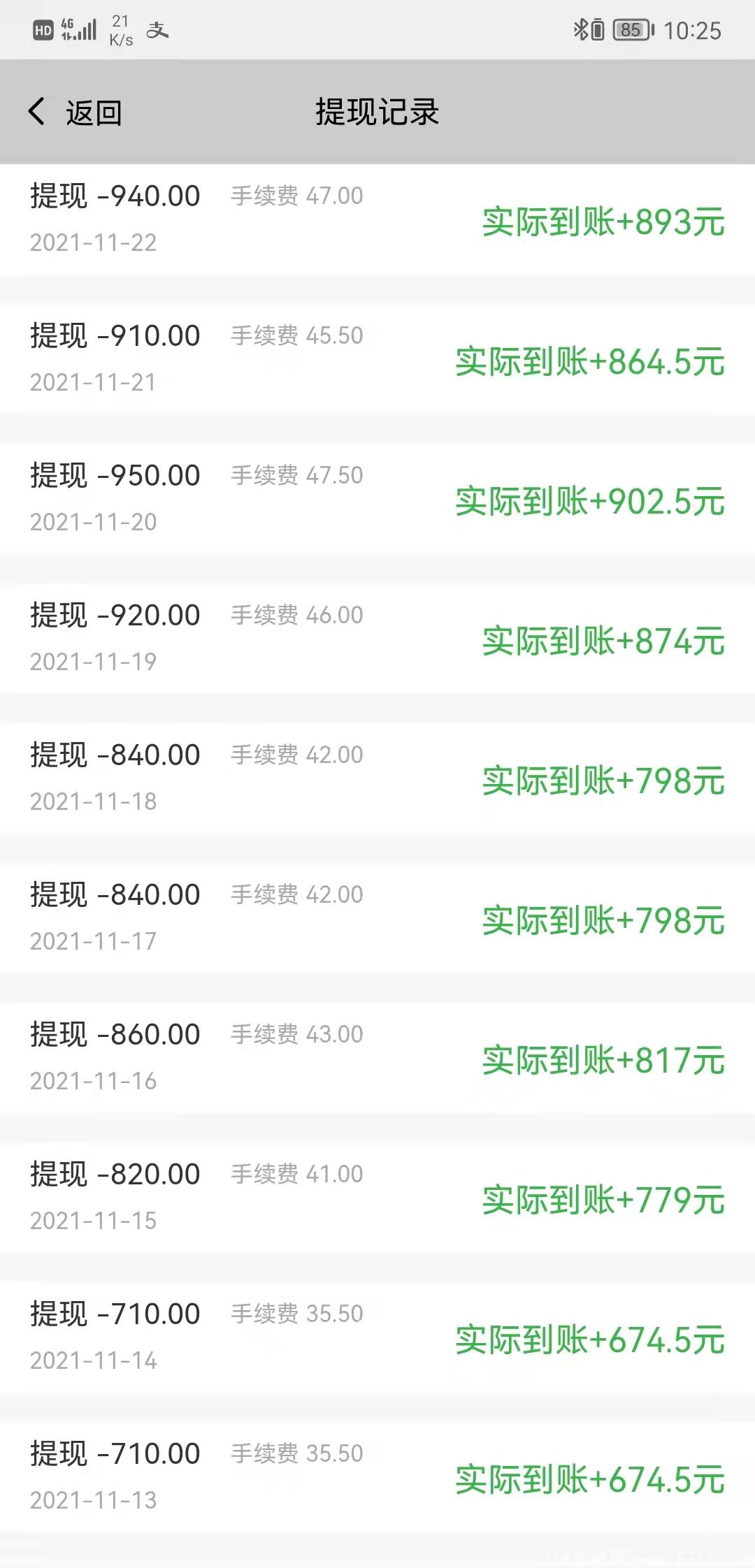Go back using the 返回 arrow
755x1568 pixels.
[36, 112]
